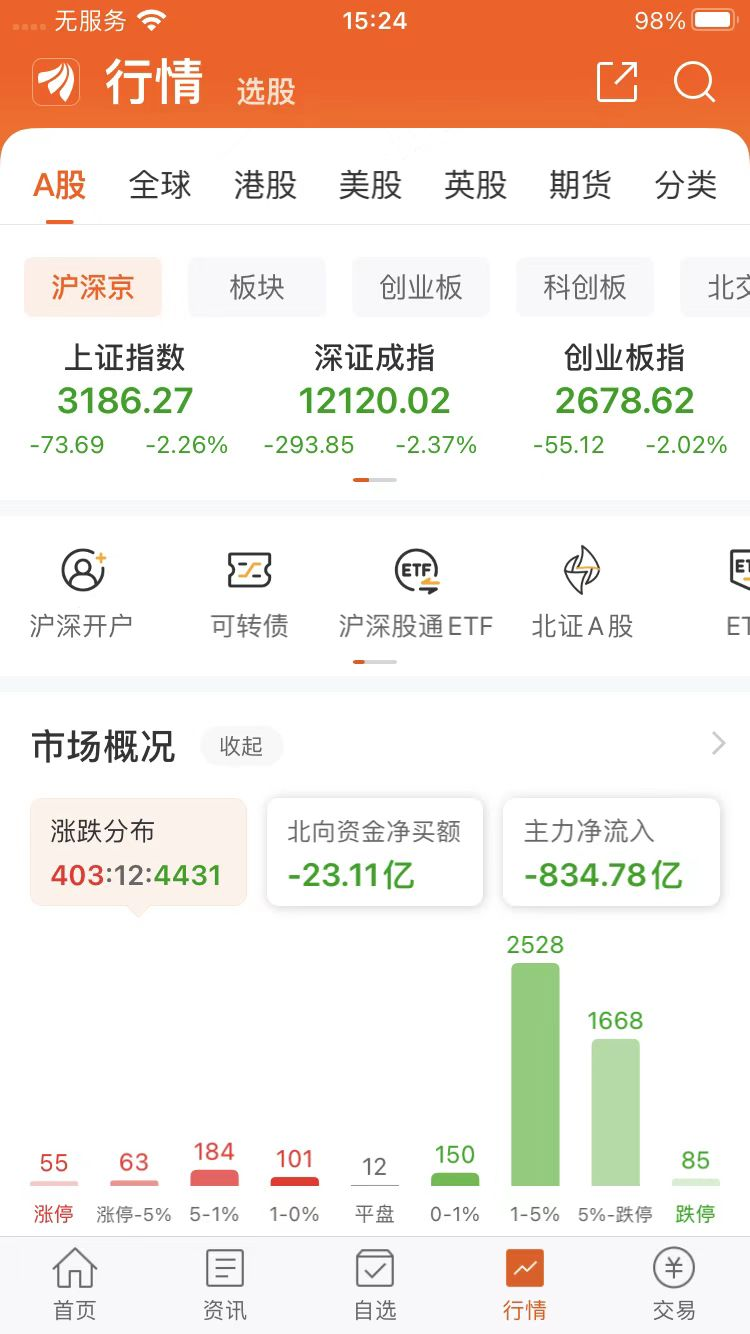Image resolution: width=750 pixels, height=1334 pixels.
Task: Select the 期货 tab
Action: pyautogui.click(x=580, y=185)
